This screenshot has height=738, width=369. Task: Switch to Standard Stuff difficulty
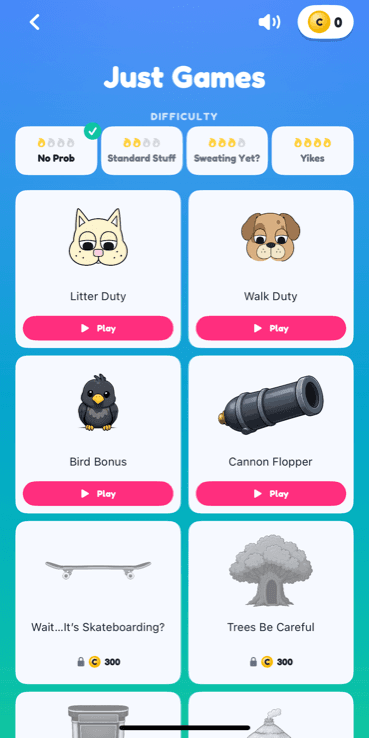(142, 151)
